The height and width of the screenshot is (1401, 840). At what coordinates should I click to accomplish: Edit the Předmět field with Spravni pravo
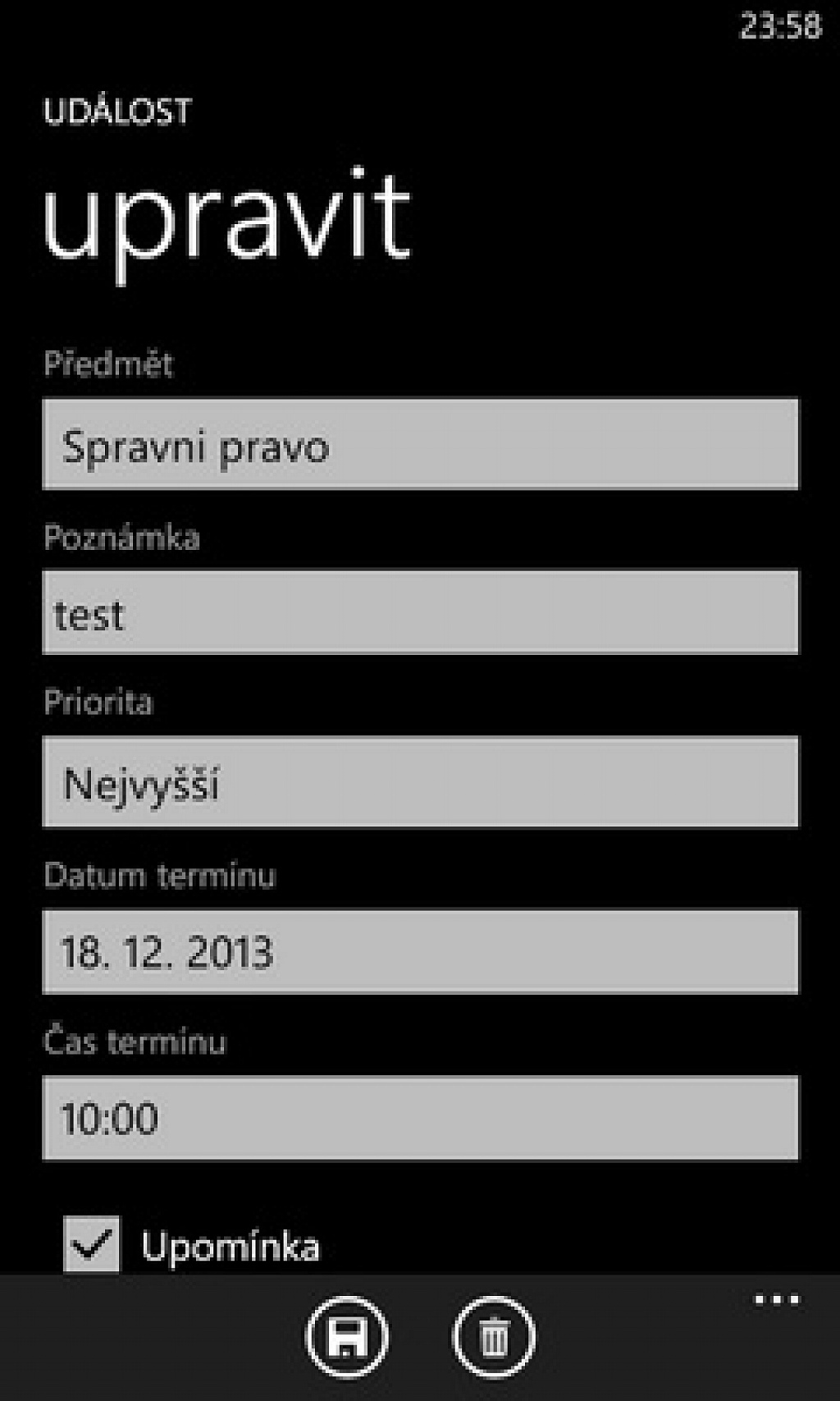click(420, 444)
